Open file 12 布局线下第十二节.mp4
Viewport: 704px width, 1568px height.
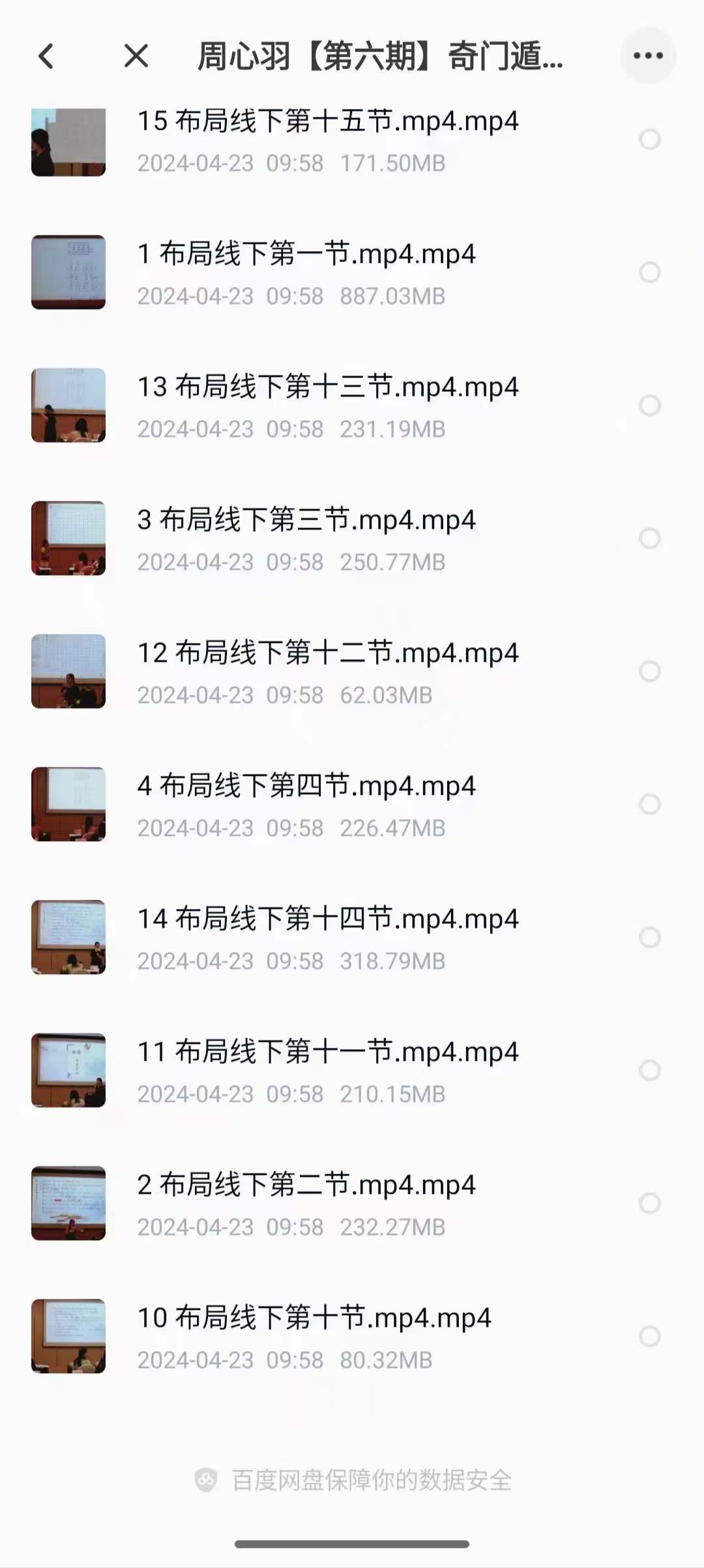click(x=328, y=654)
